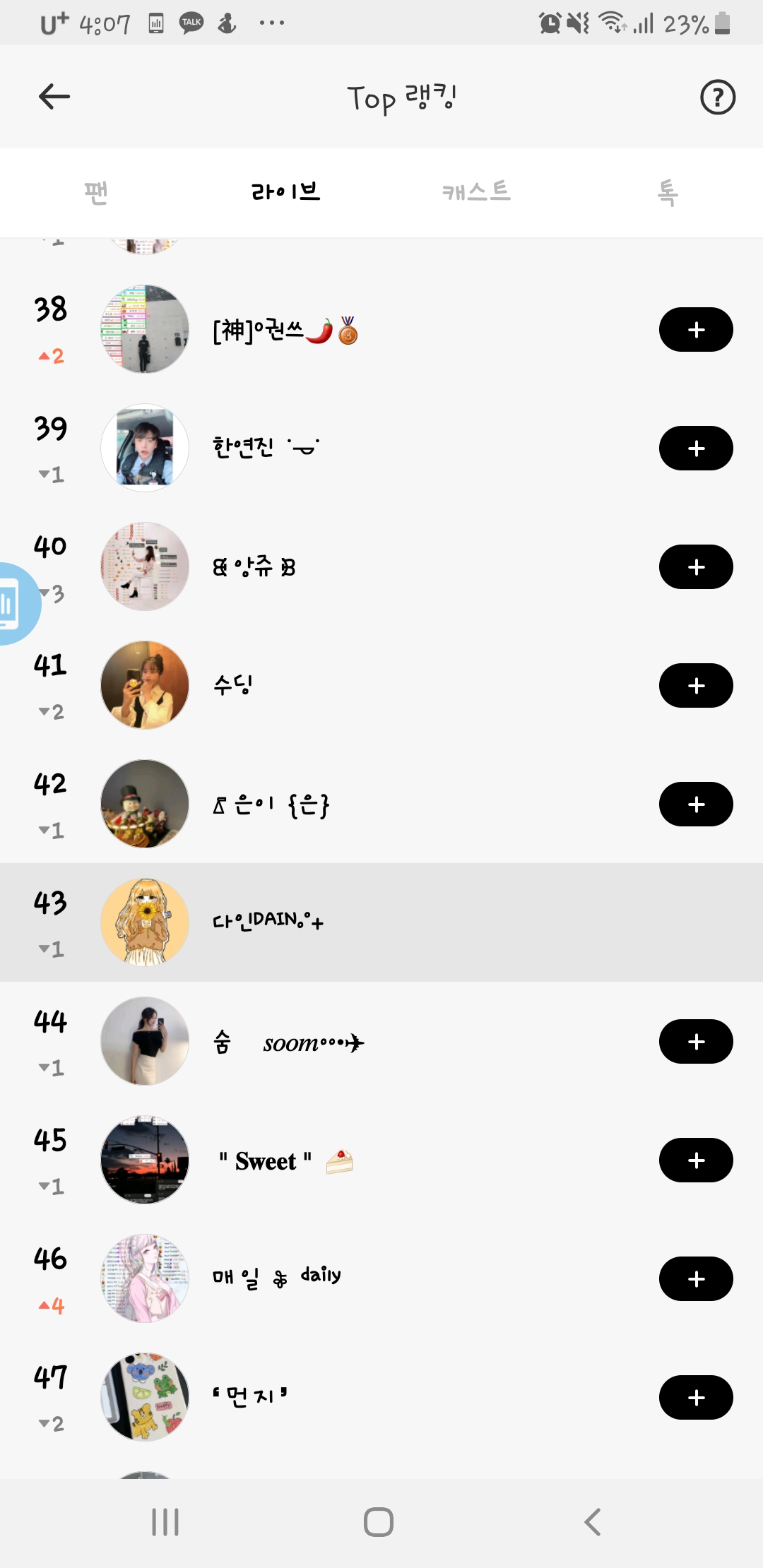Follow 앙쥬 with the plus button
Screen dimensions: 763x1568
[x=696, y=567]
